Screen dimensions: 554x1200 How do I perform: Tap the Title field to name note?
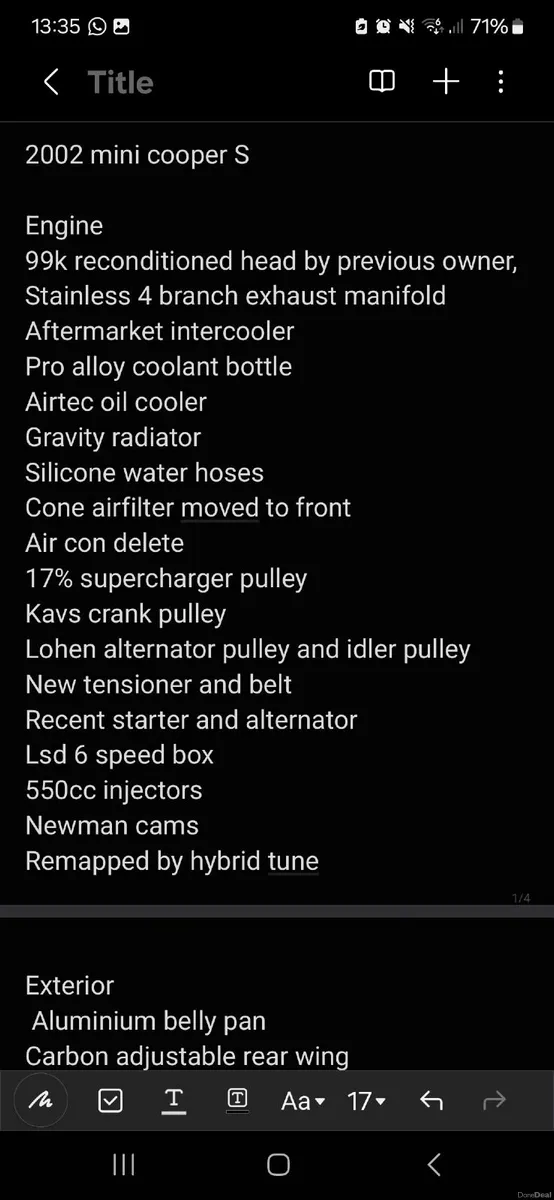coord(120,82)
